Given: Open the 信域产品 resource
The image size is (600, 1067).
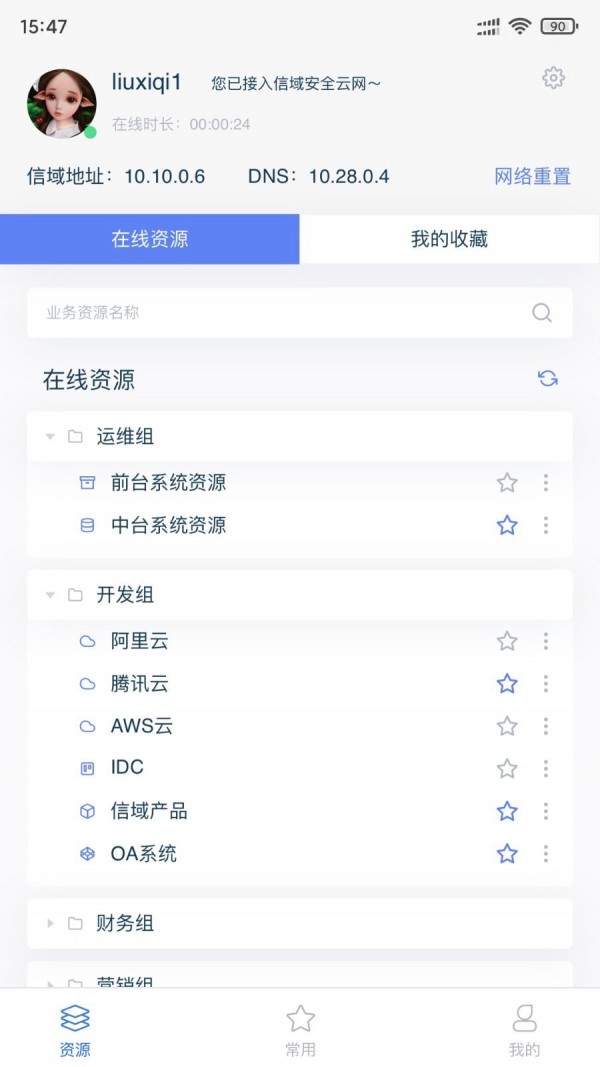Looking at the screenshot, I should pos(149,811).
